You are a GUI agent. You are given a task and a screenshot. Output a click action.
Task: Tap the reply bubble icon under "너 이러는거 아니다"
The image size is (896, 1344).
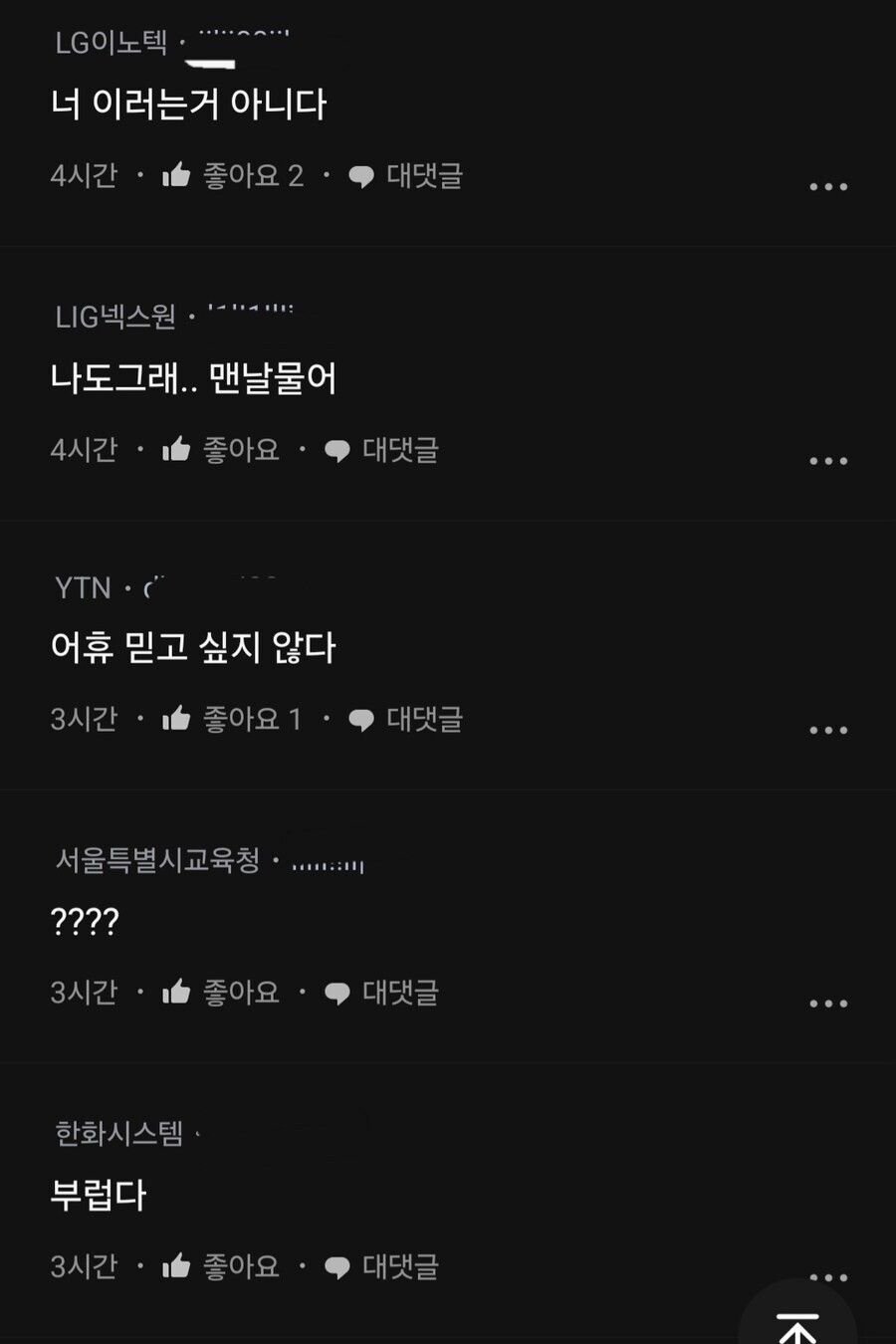tap(361, 175)
